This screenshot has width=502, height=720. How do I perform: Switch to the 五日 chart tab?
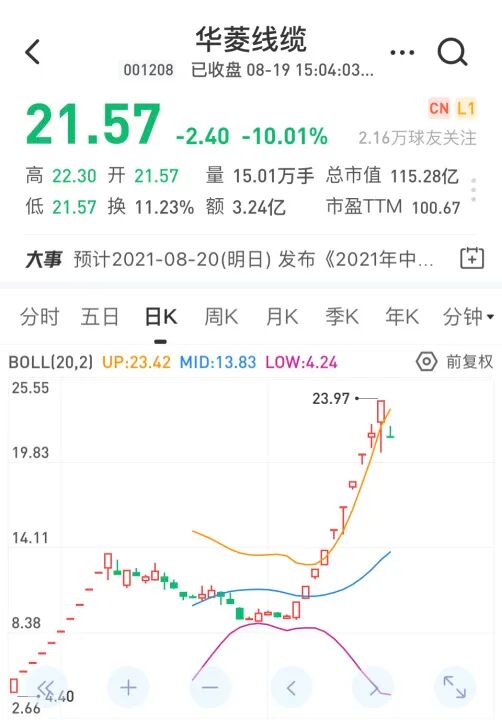pos(100,317)
